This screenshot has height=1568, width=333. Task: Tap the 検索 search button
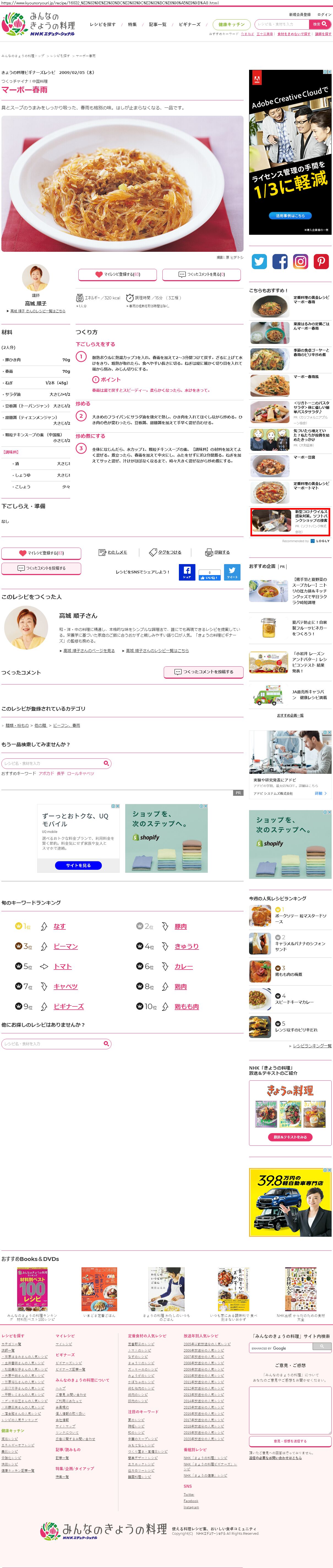tap(320, 24)
